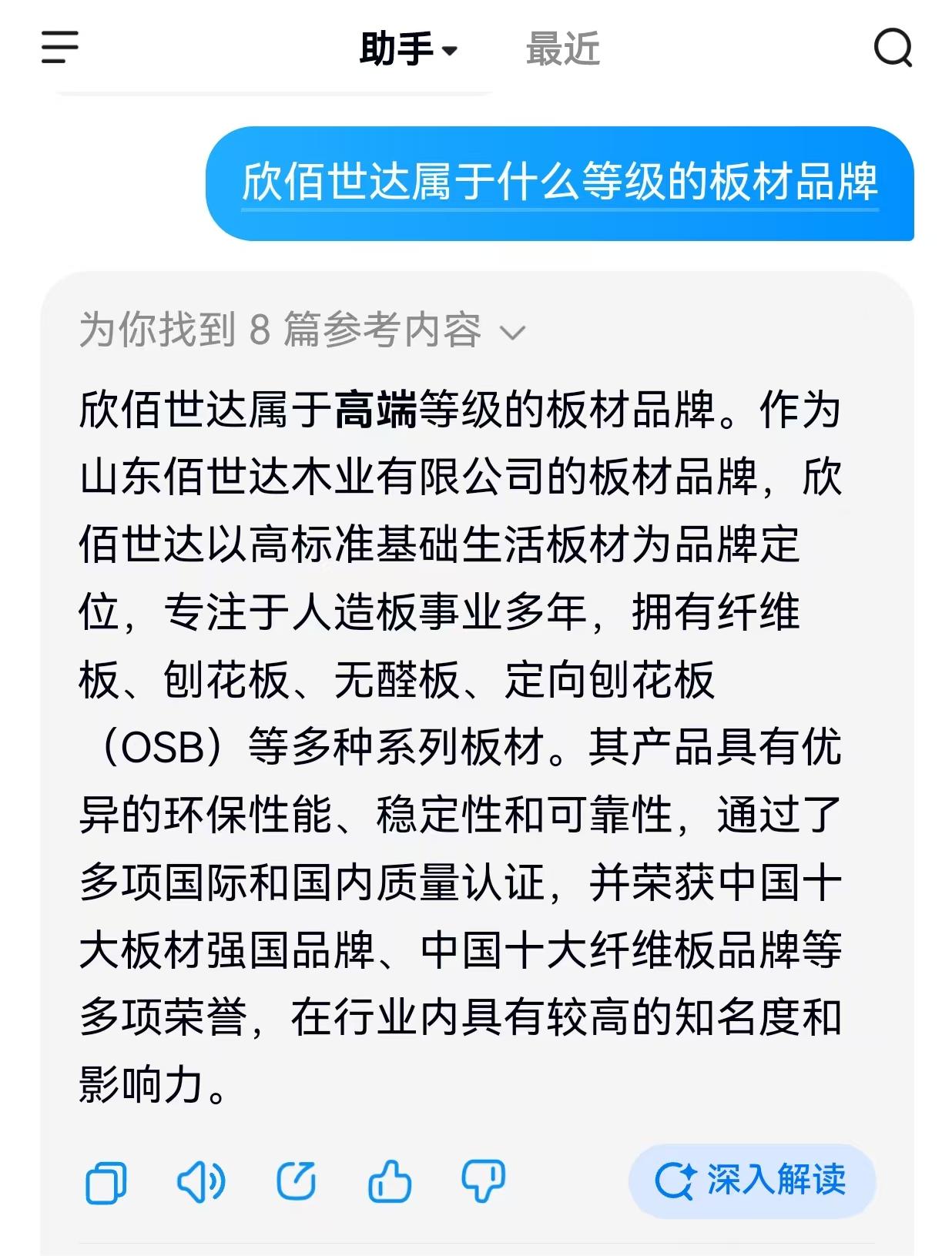Switch to the 最近 tab

coord(562,50)
